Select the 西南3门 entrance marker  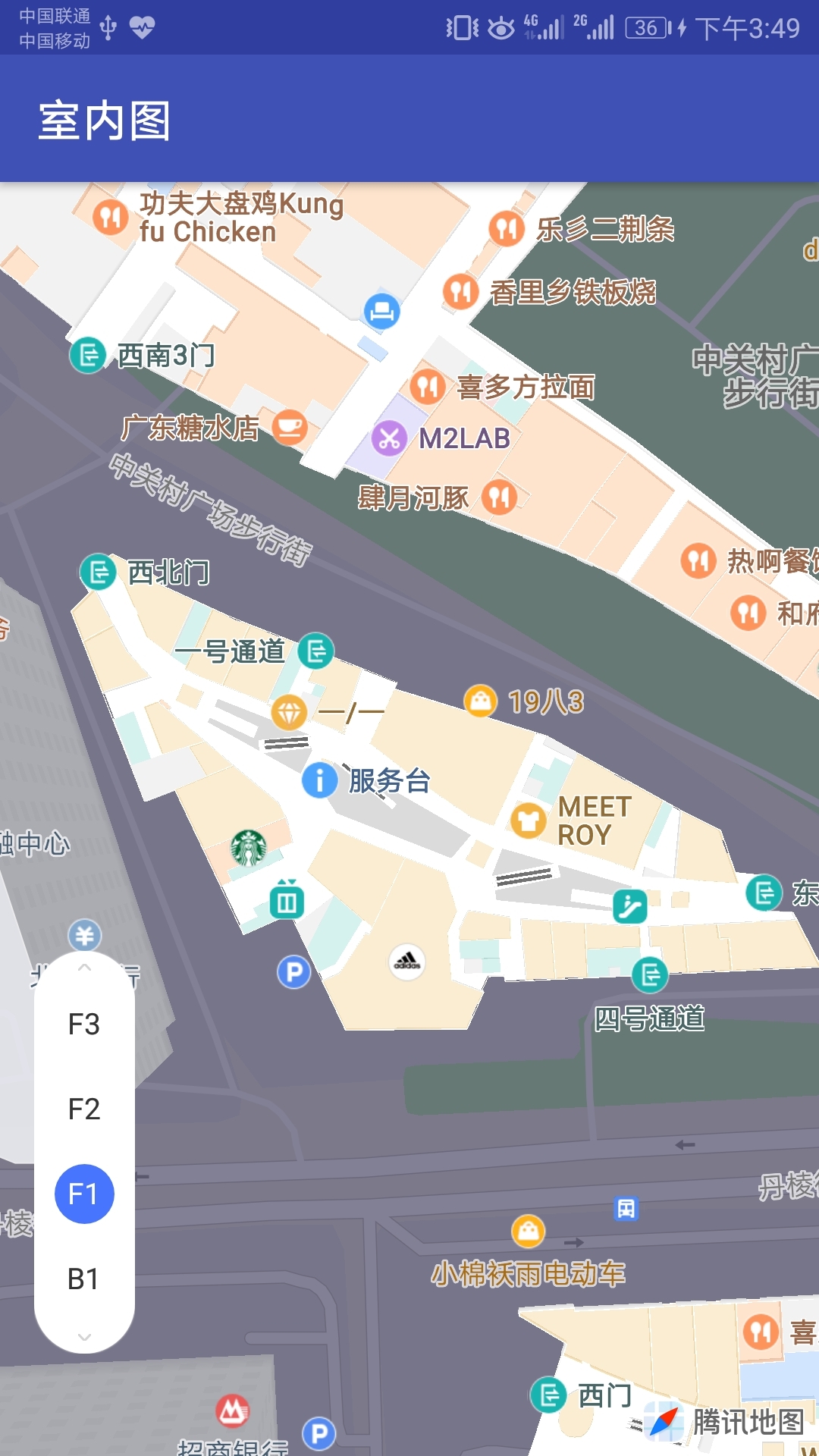[88, 355]
